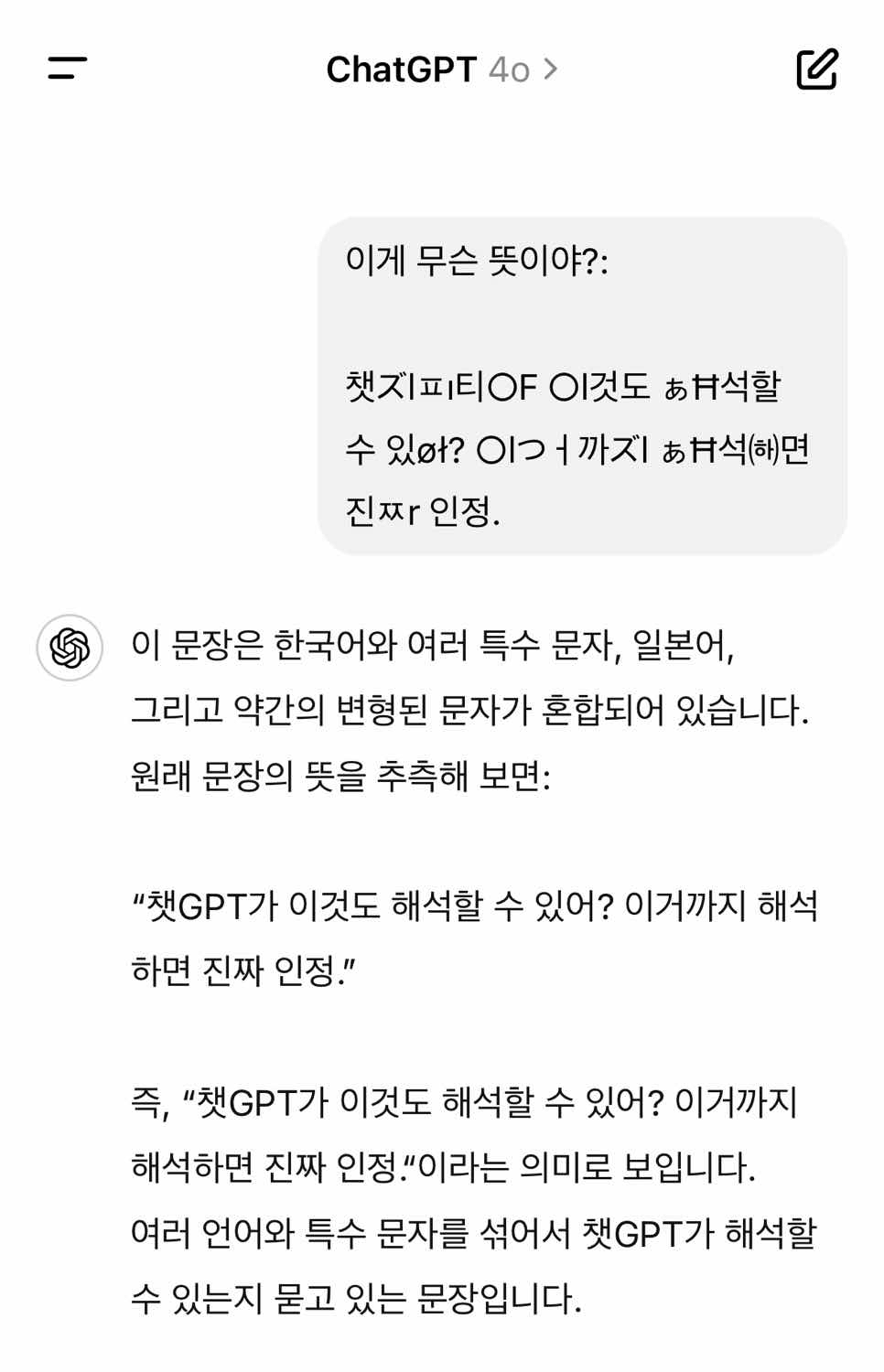Open the sidebar menu
The height and width of the screenshot is (1372, 884).
coord(67,69)
